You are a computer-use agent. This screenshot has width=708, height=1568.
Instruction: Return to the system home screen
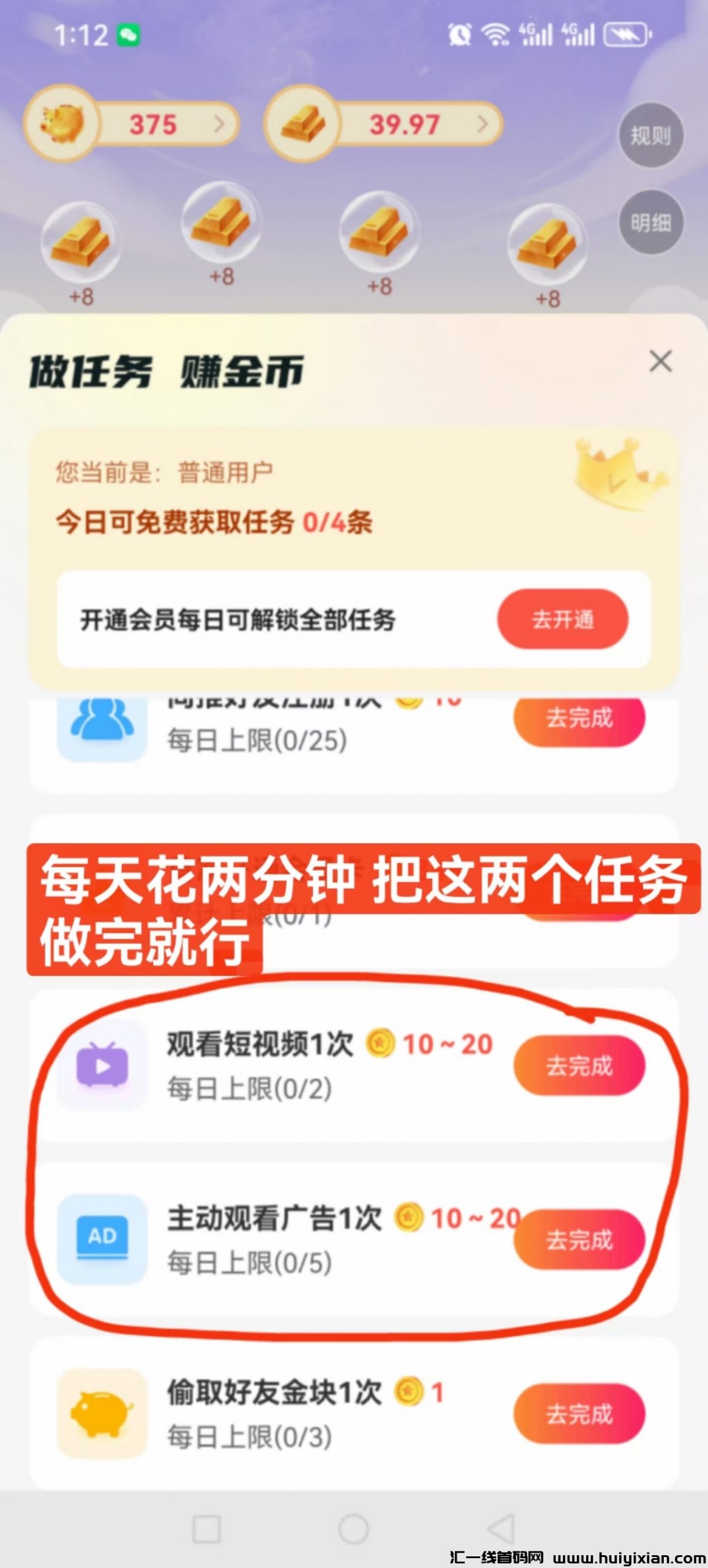pyautogui.click(x=353, y=1529)
